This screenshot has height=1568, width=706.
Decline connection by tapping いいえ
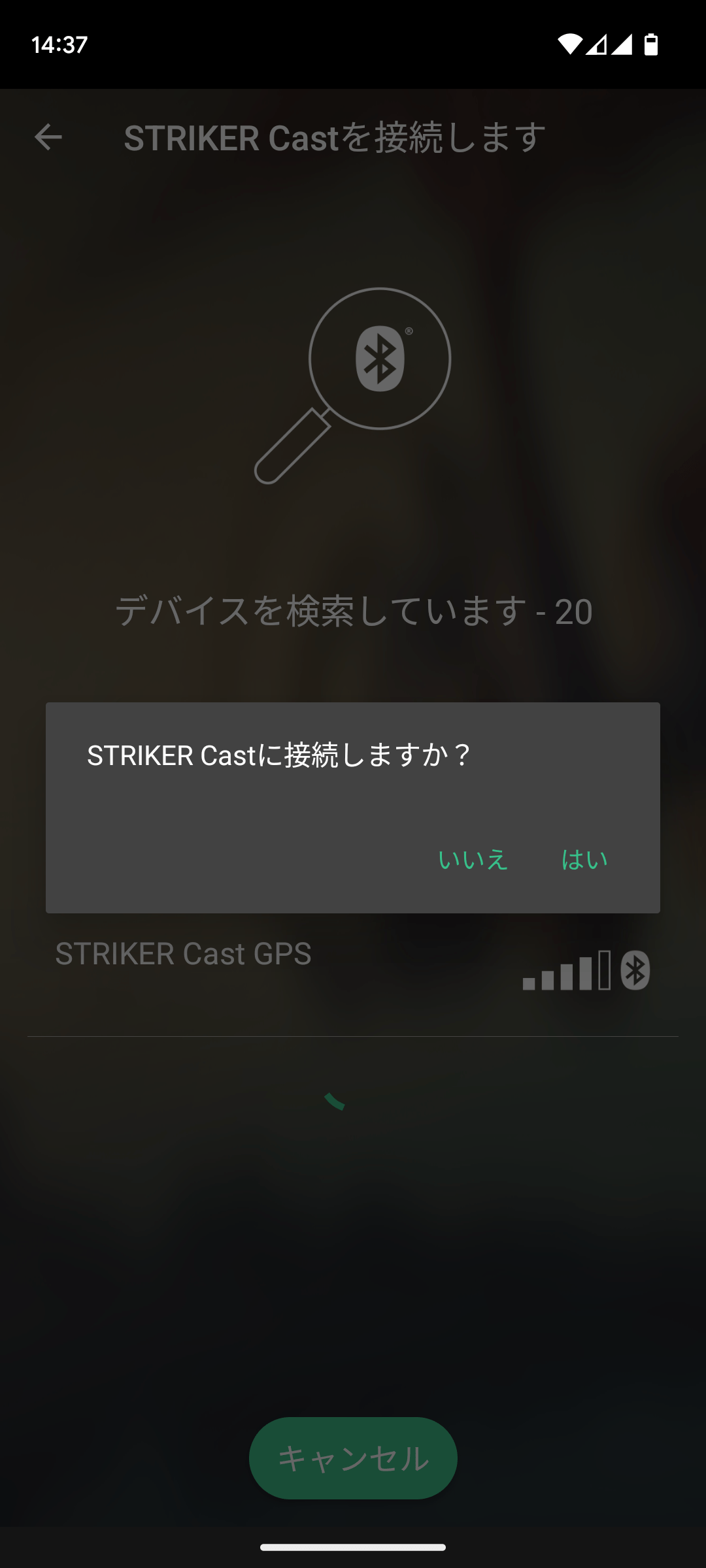click(473, 860)
